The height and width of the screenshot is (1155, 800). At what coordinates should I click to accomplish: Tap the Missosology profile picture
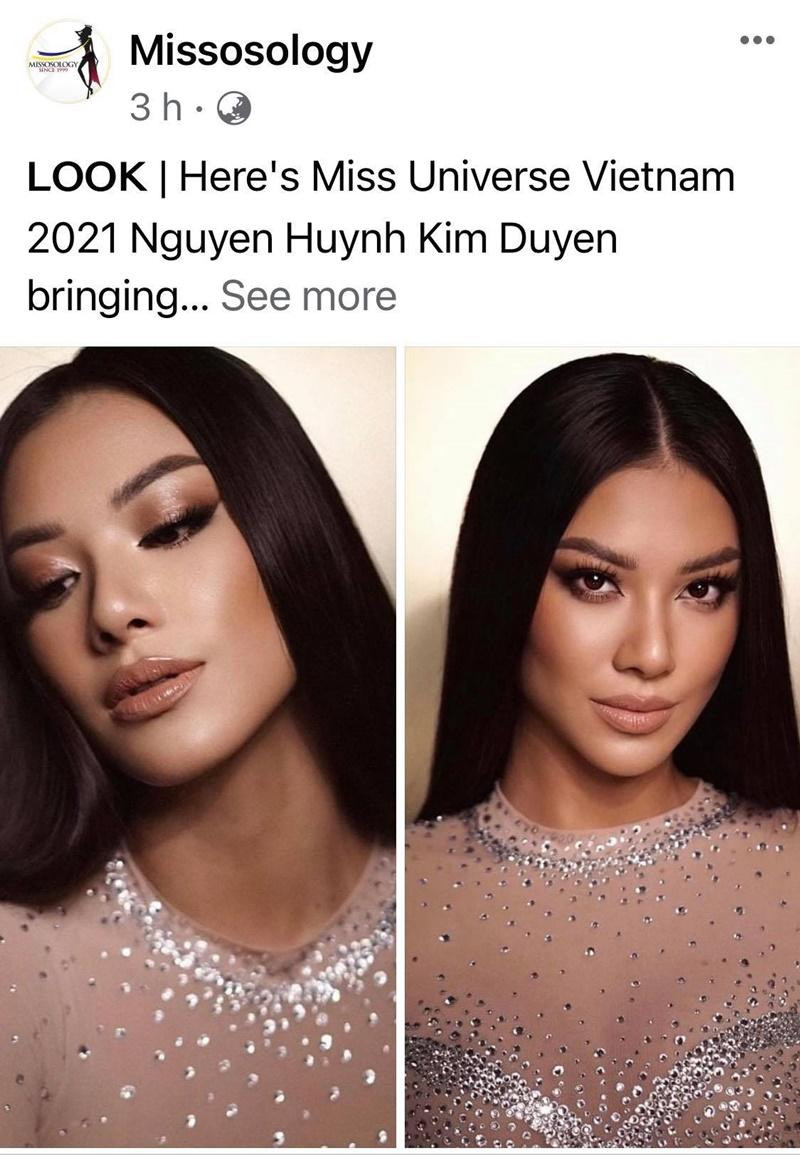[68, 63]
